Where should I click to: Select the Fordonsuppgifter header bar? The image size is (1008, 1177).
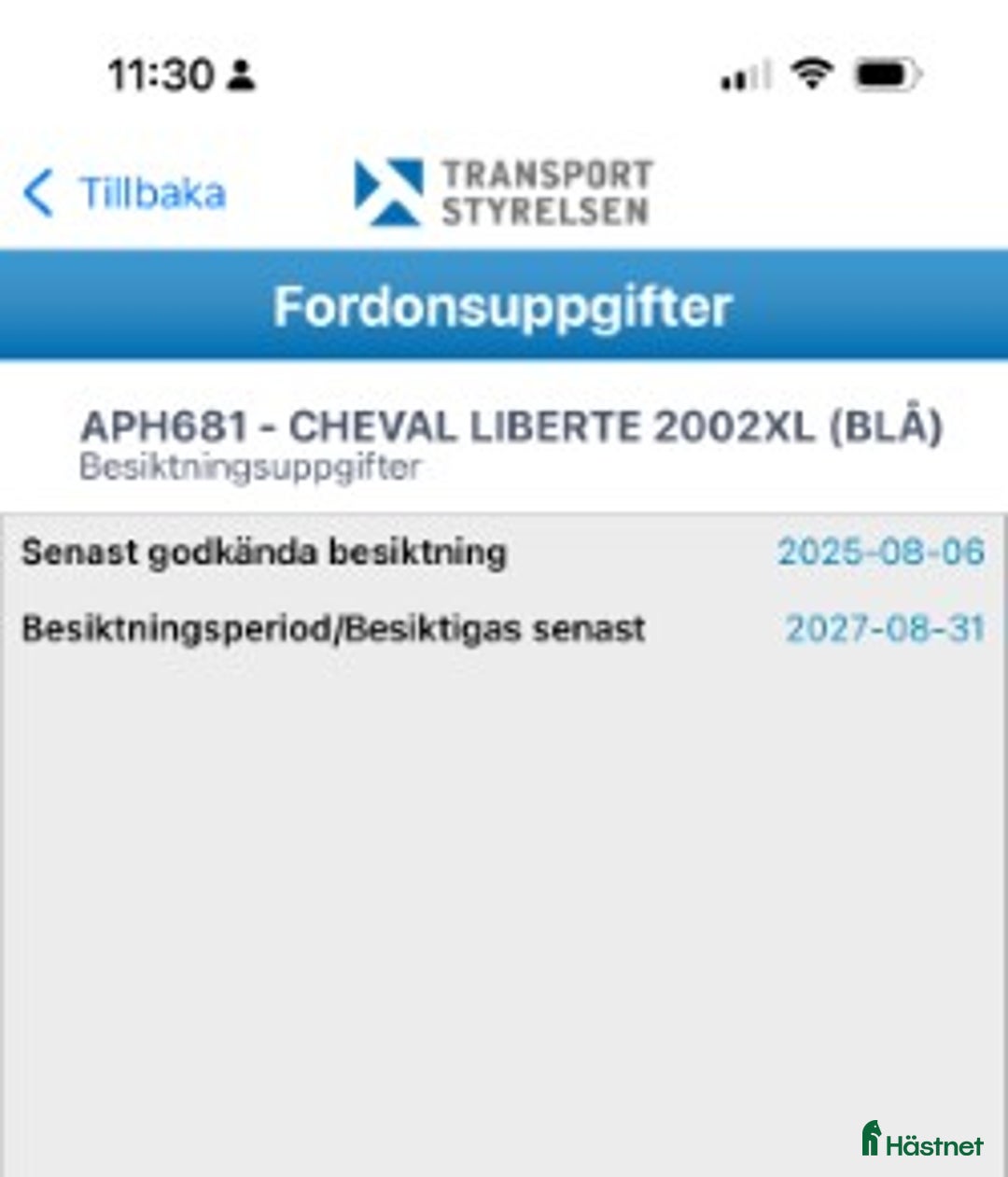coord(504,305)
